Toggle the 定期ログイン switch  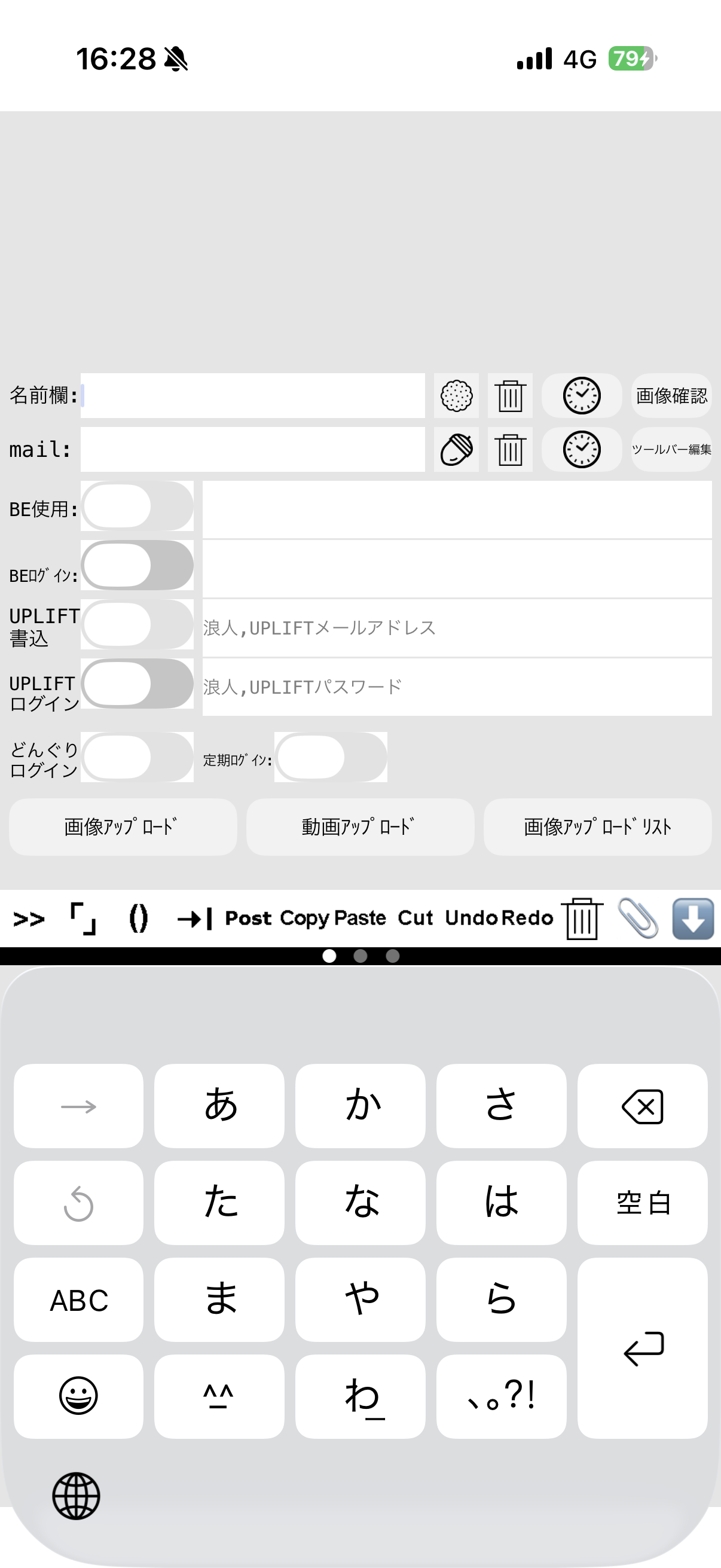[x=331, y=756]
